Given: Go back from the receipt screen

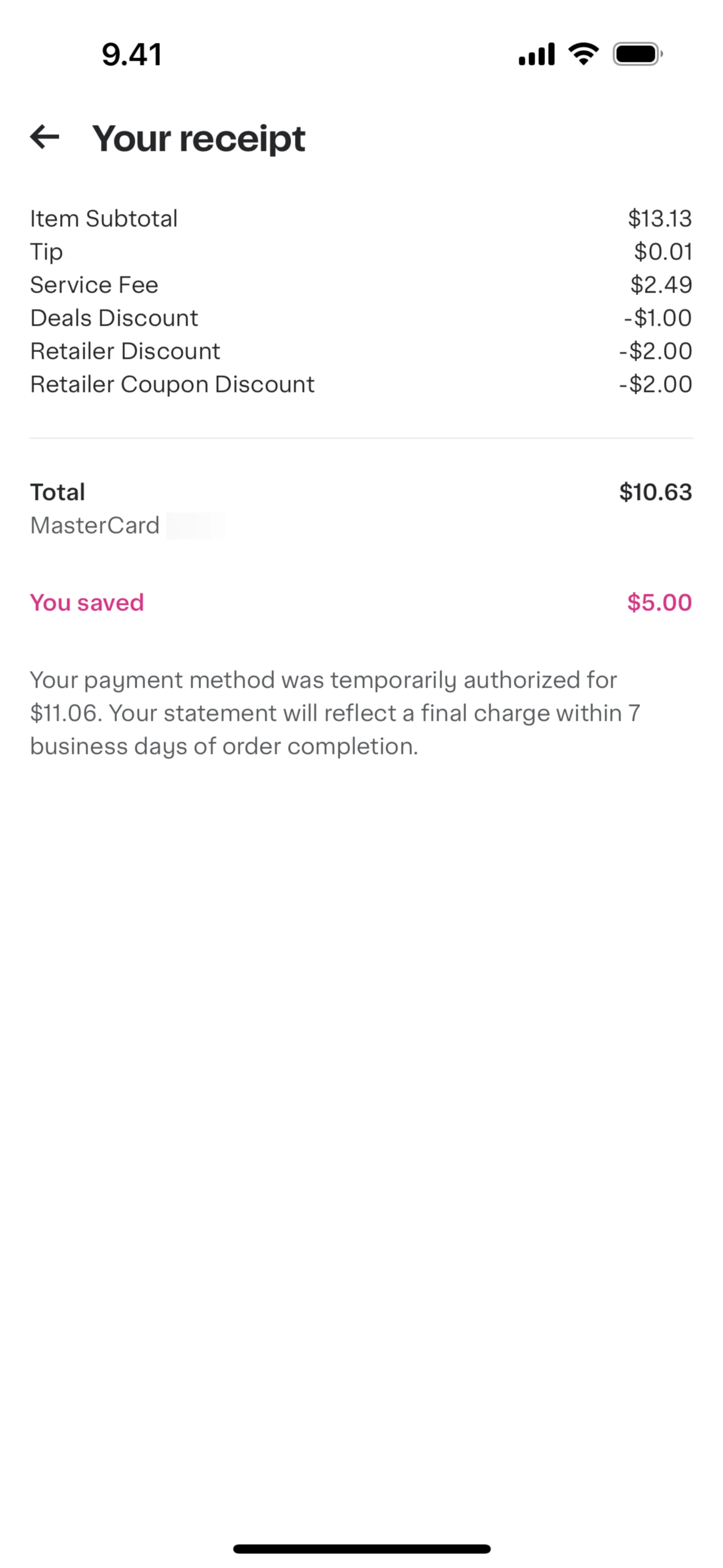Looking at the screenshot, I should pos(44,136).
